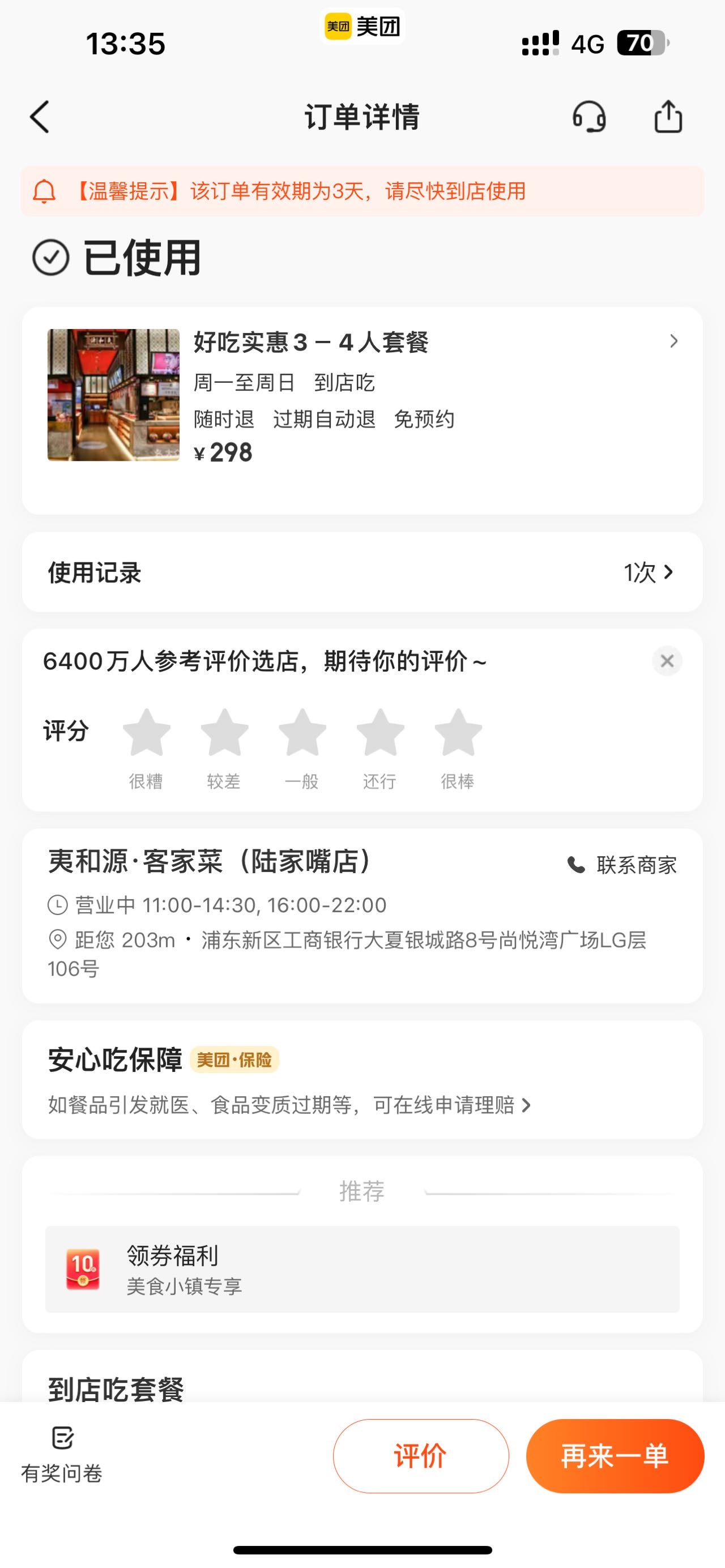Order again with 再来一单

[615, 1456]
